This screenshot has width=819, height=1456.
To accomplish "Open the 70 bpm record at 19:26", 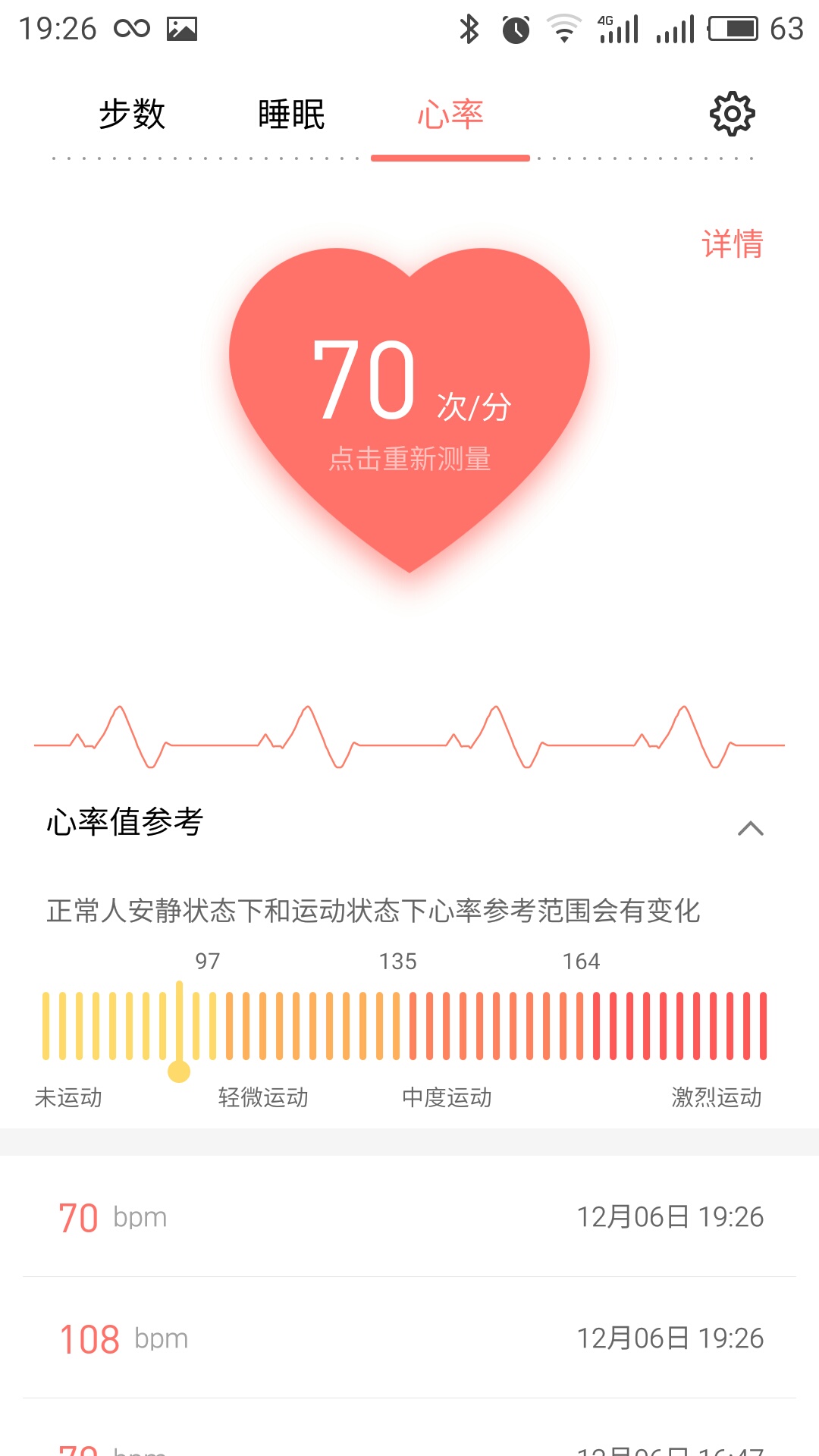I will tap(409, 1217).
